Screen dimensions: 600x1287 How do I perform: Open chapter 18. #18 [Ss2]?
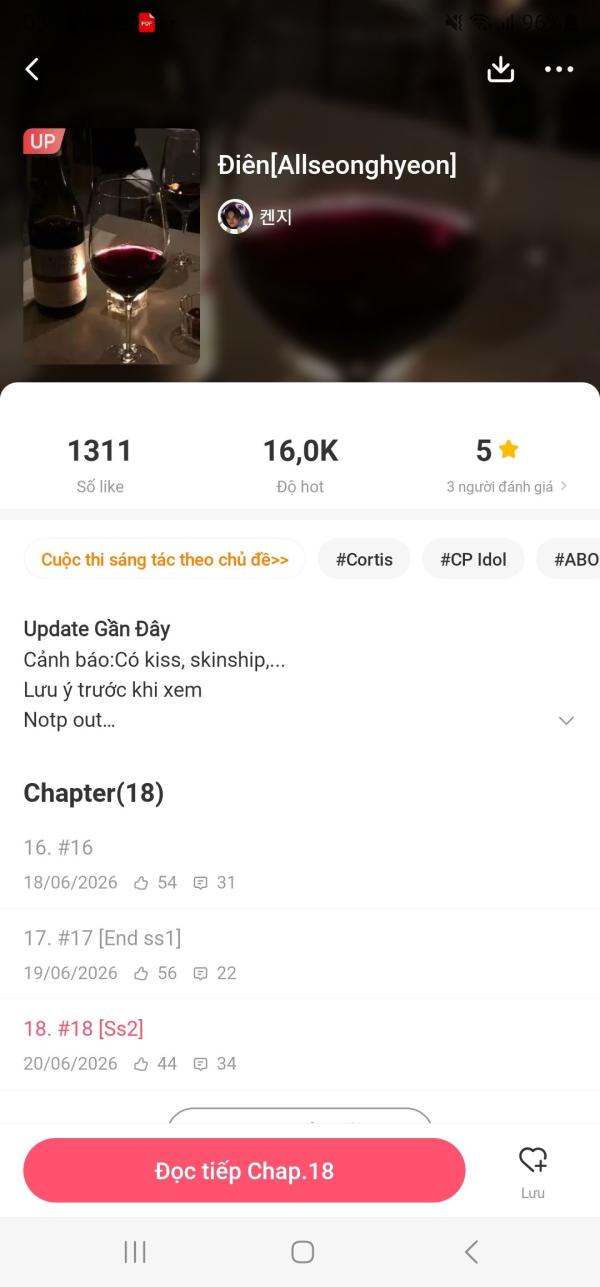(300, 1045)
